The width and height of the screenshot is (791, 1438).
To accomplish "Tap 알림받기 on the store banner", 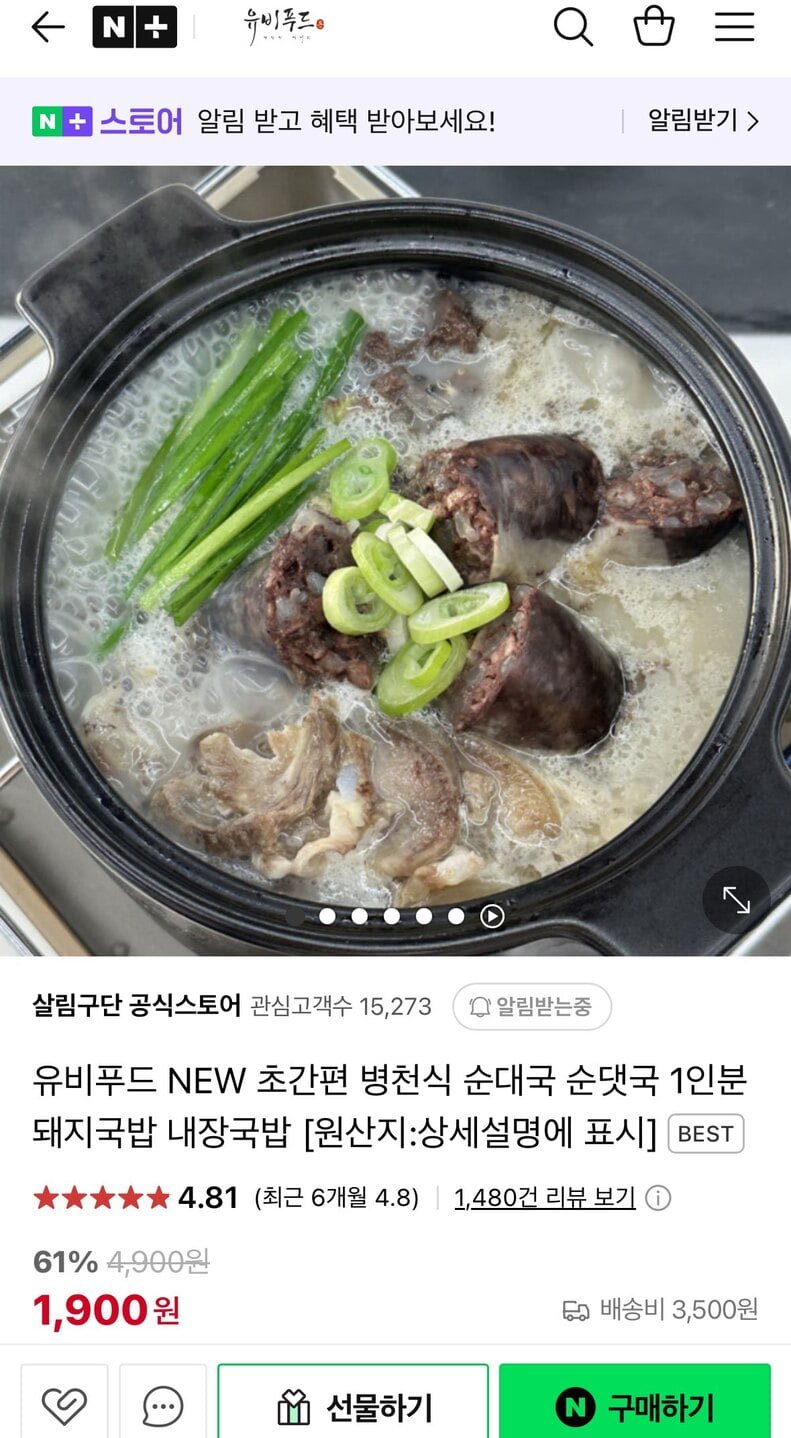I will click(x=703, y=121).
